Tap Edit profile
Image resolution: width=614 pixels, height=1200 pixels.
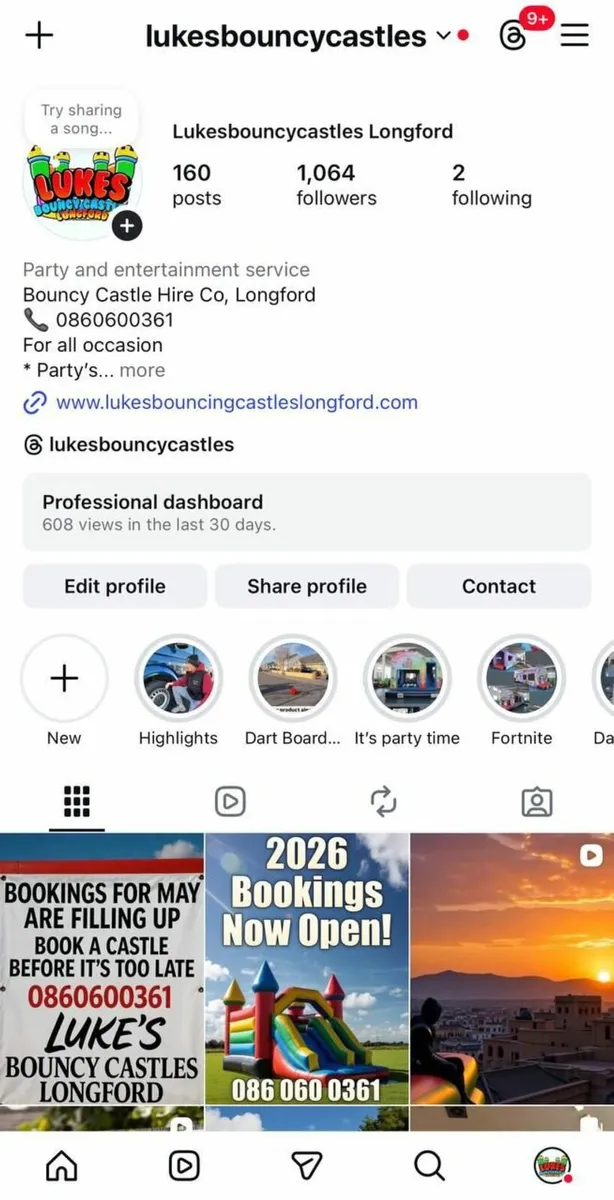click(114, 587)
